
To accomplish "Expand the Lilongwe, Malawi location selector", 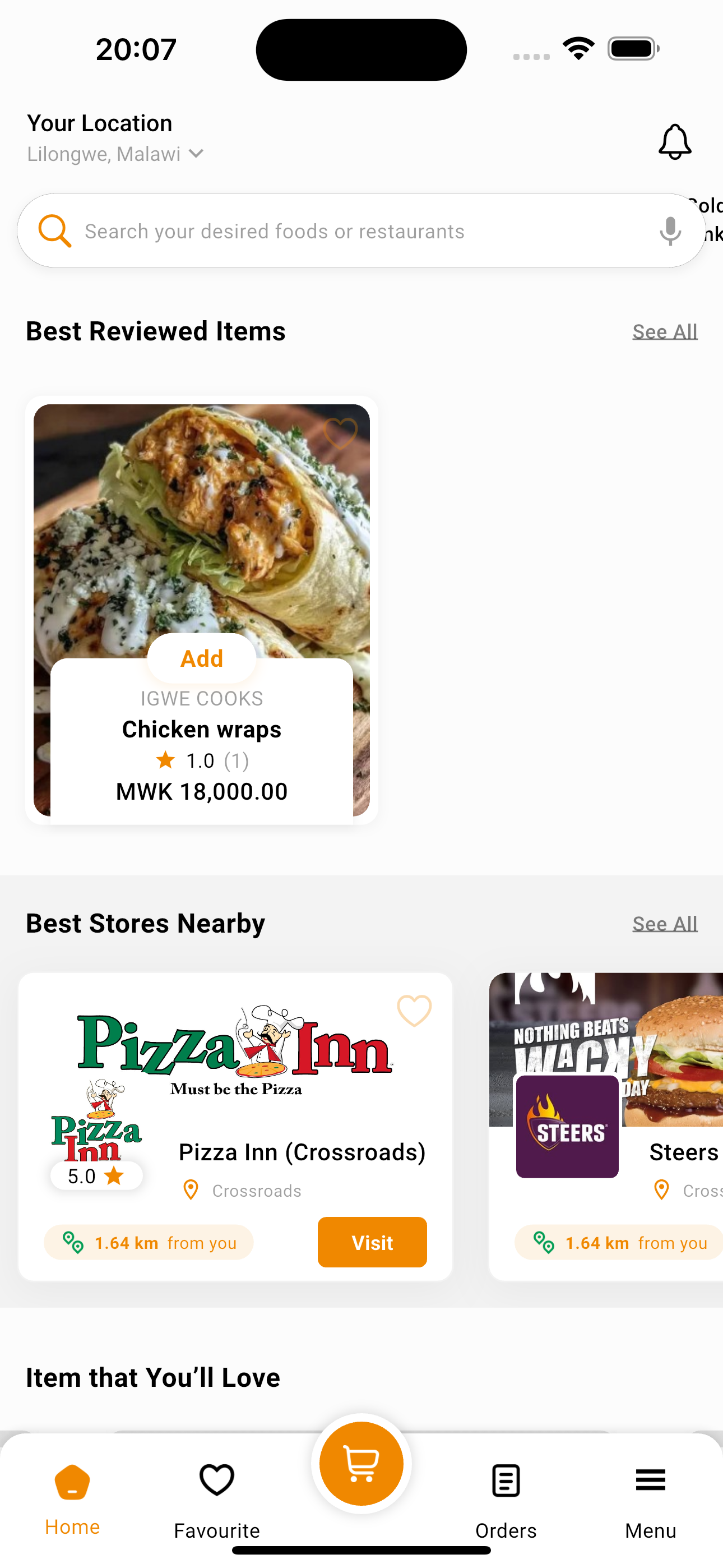I will tap(115, 154).
